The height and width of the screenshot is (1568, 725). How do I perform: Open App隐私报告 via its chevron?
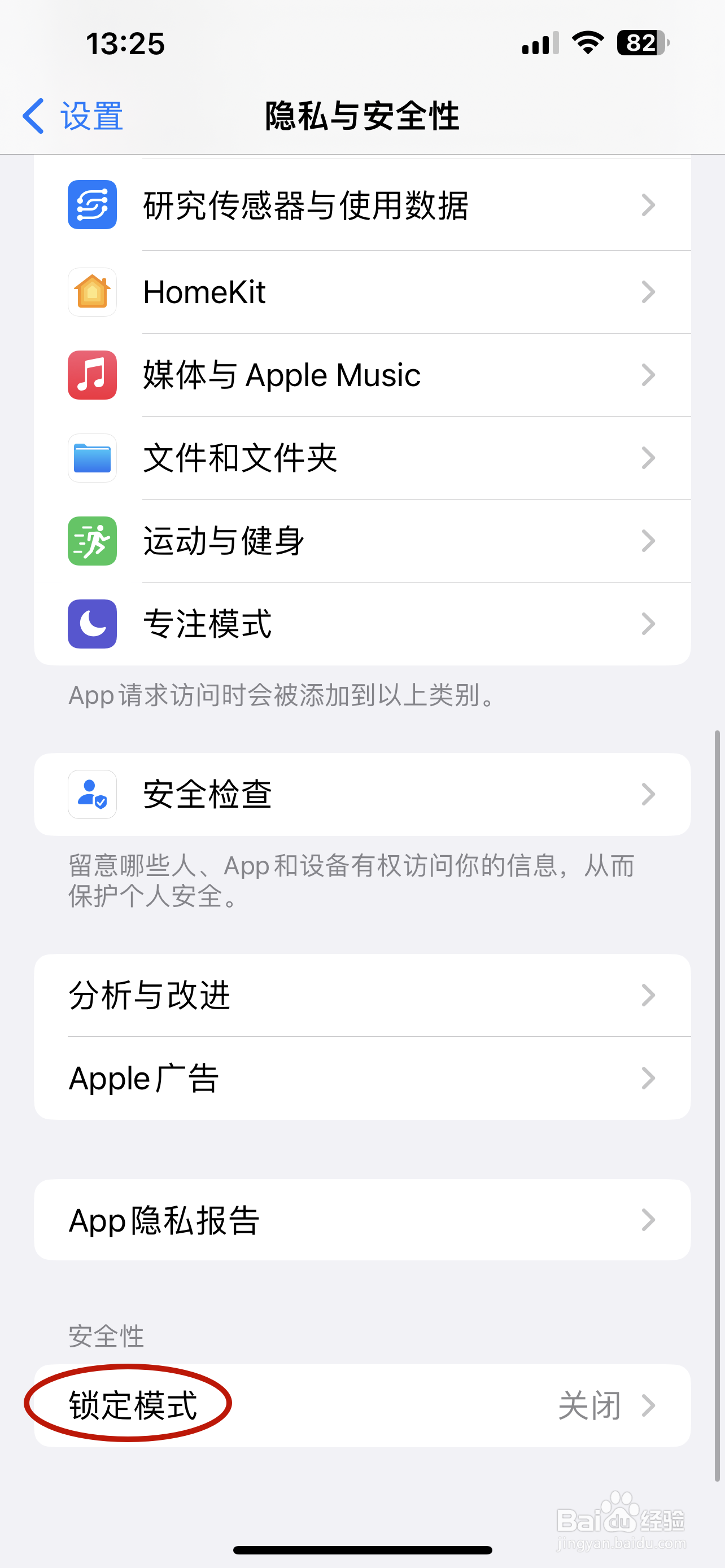click(649, 1219)
